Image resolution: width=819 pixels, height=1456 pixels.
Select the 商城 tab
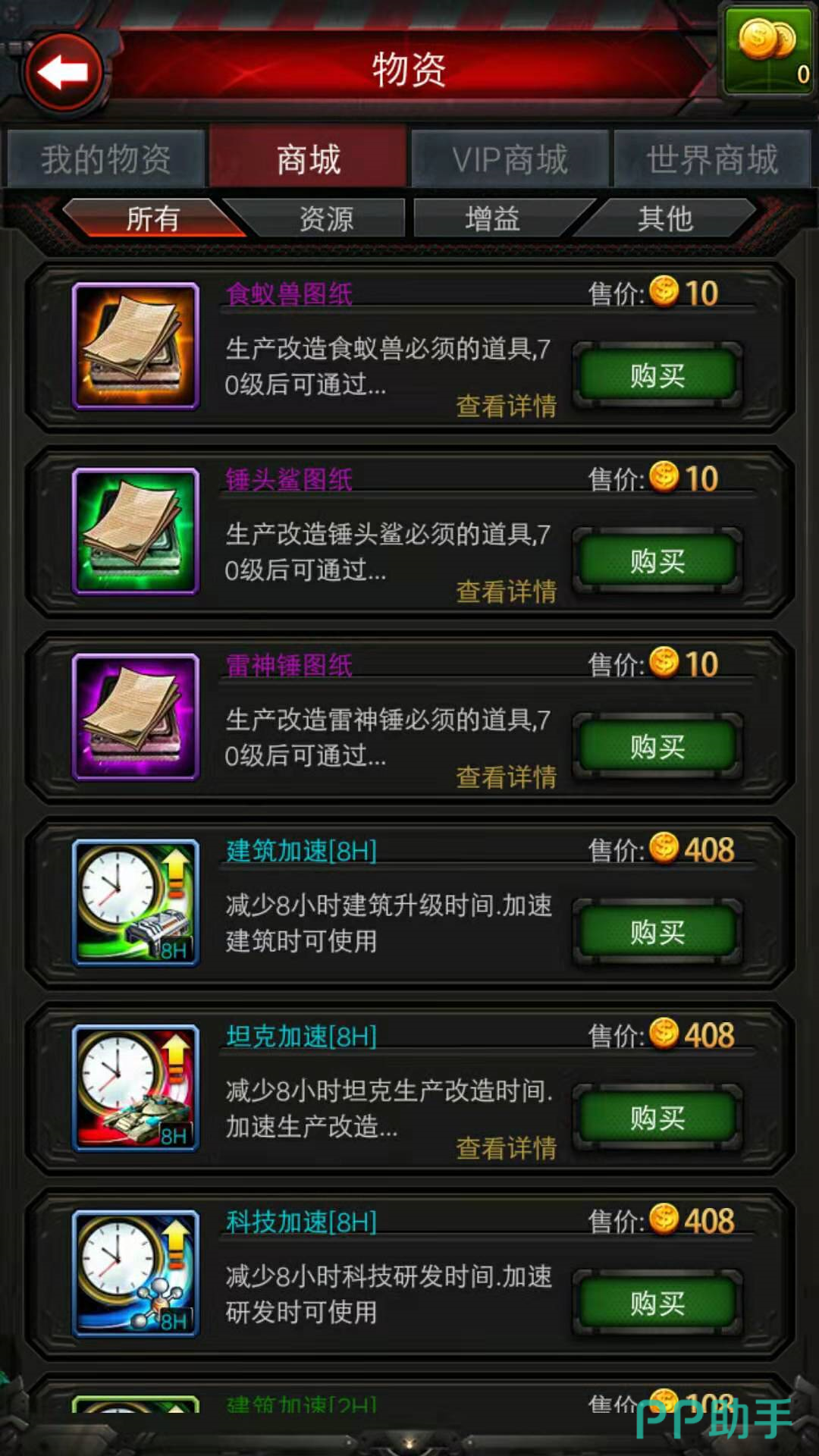point(308,160)
